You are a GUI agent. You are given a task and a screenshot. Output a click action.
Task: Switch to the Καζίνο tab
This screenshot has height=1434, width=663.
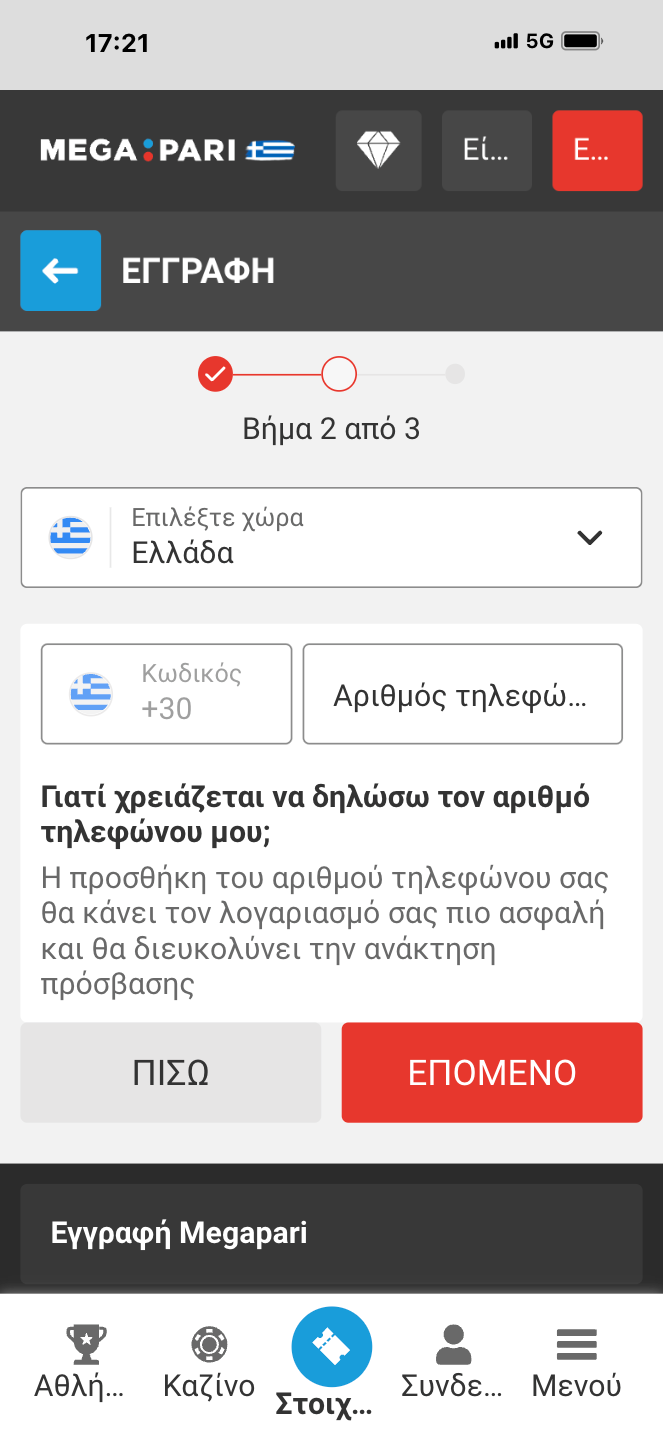click(208, 1363)
